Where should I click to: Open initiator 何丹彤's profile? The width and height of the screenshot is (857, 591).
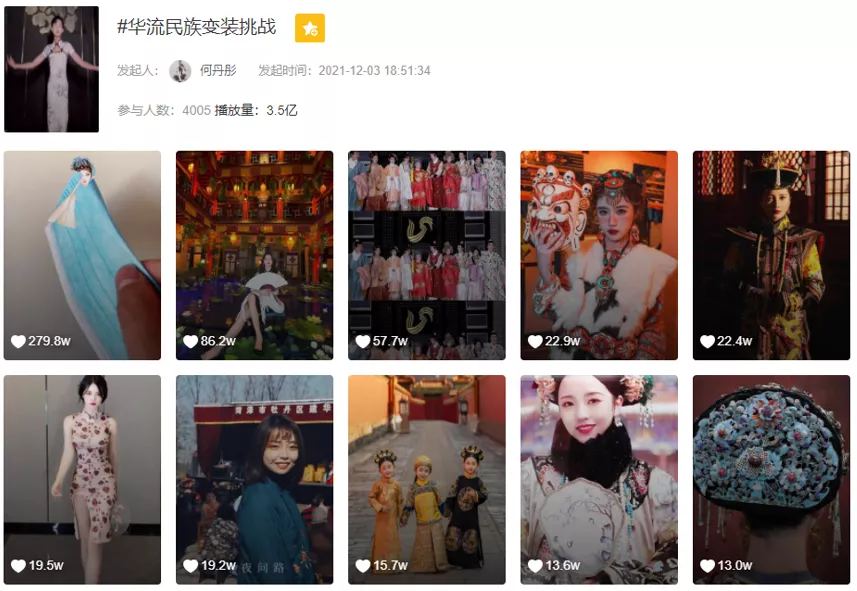click(x=217, y=71)
